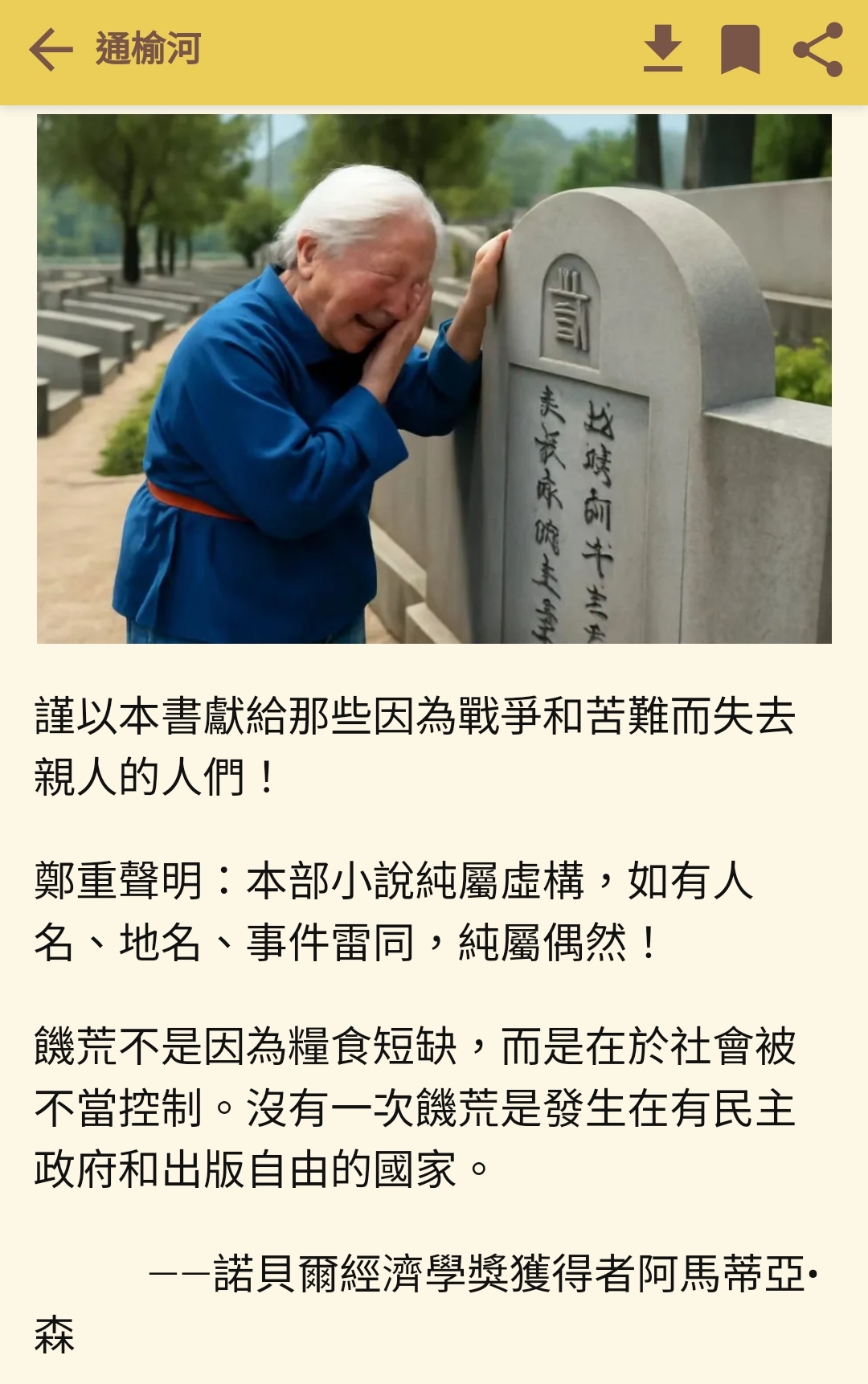Viewport: 868px width, 1384px height.
Task: Bookmark this book
Action: [740, 50]
